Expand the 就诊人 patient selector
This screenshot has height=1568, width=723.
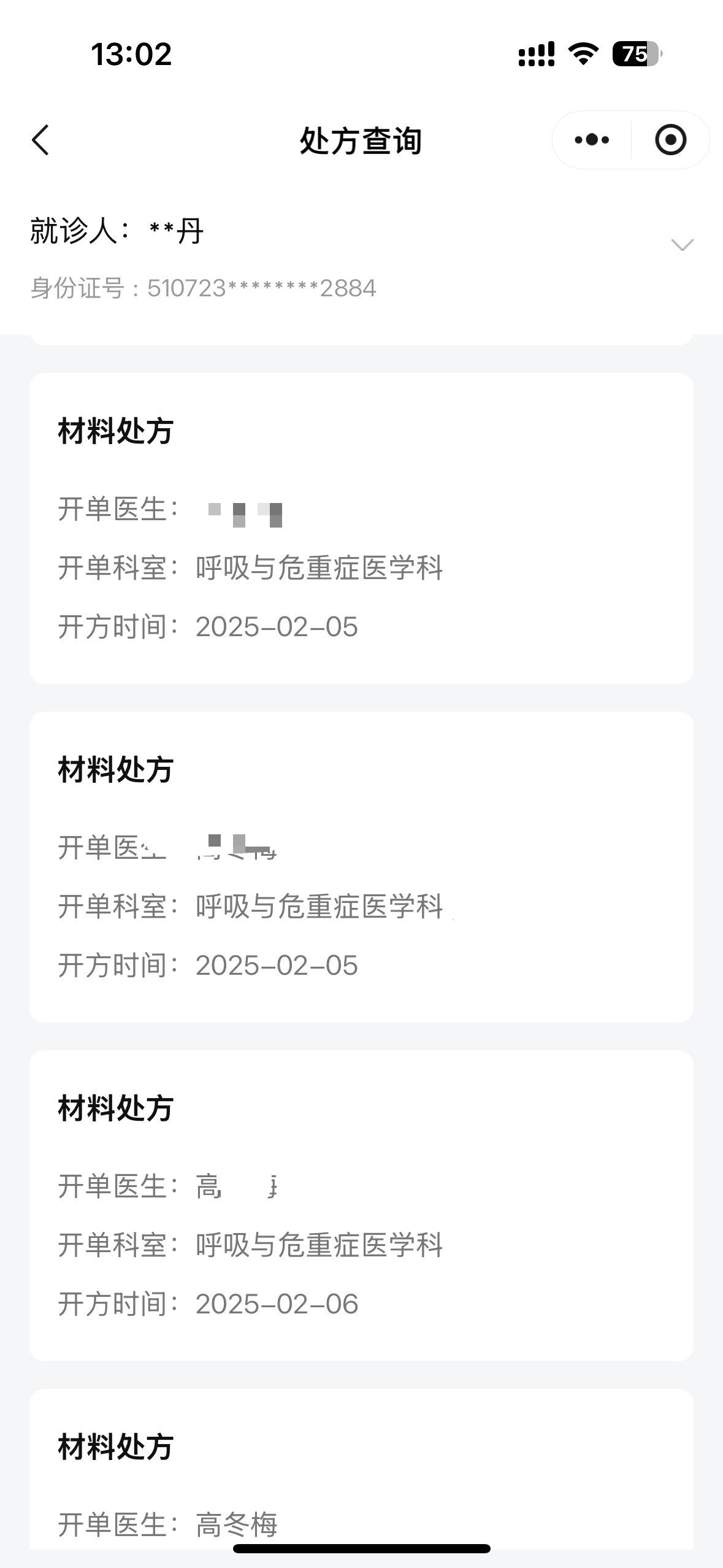tap(682, 245)
